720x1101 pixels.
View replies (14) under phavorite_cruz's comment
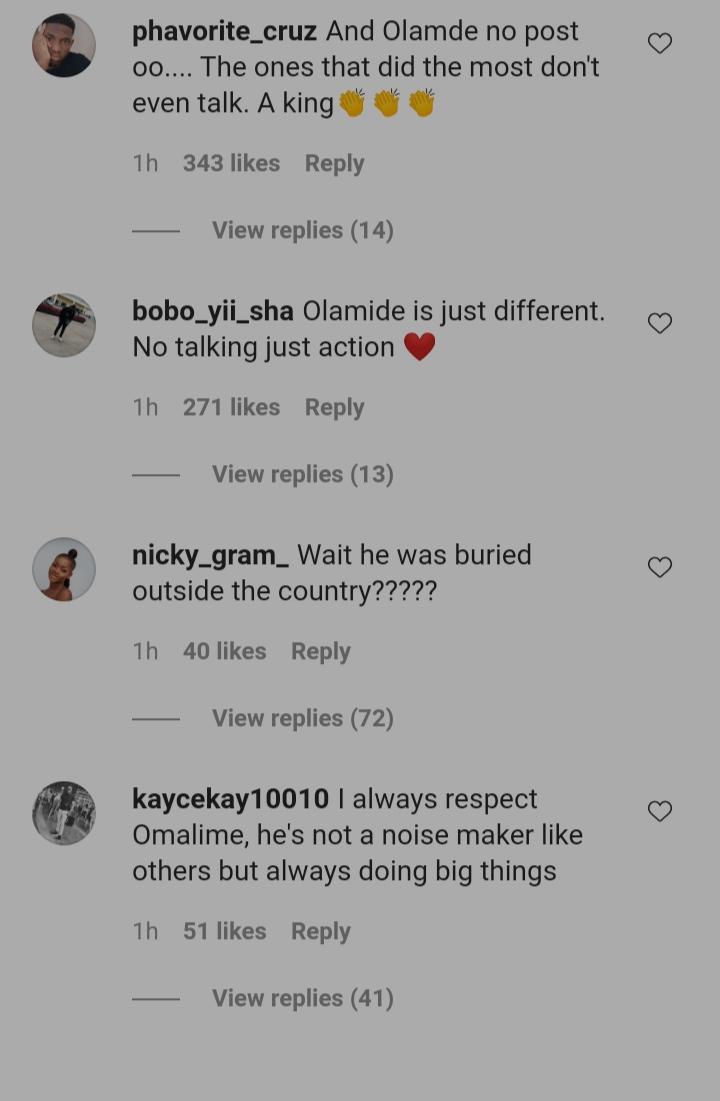pos(302,230)
